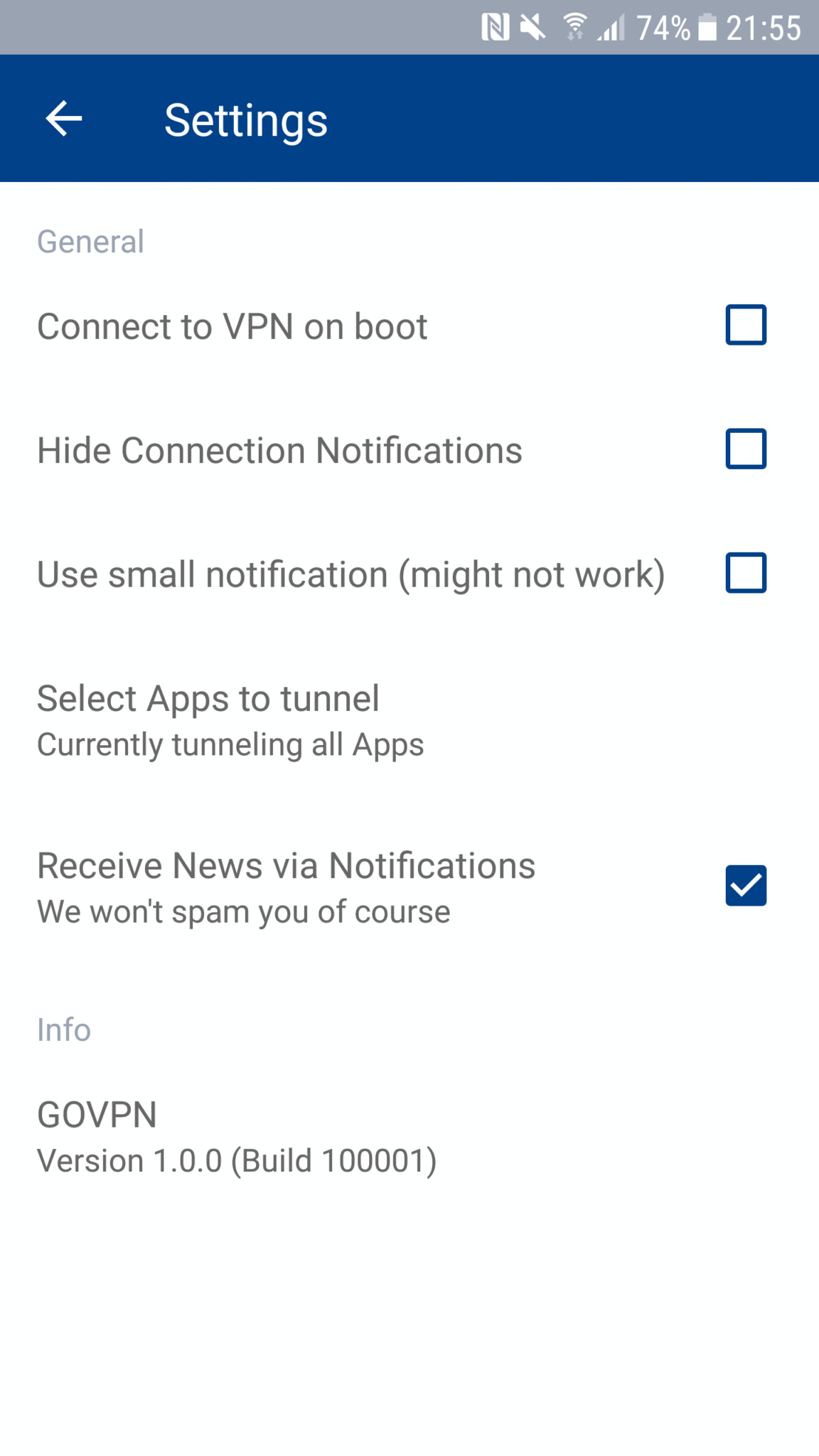
Task: Enable Connect to VPN on boot
Action: 745,325
